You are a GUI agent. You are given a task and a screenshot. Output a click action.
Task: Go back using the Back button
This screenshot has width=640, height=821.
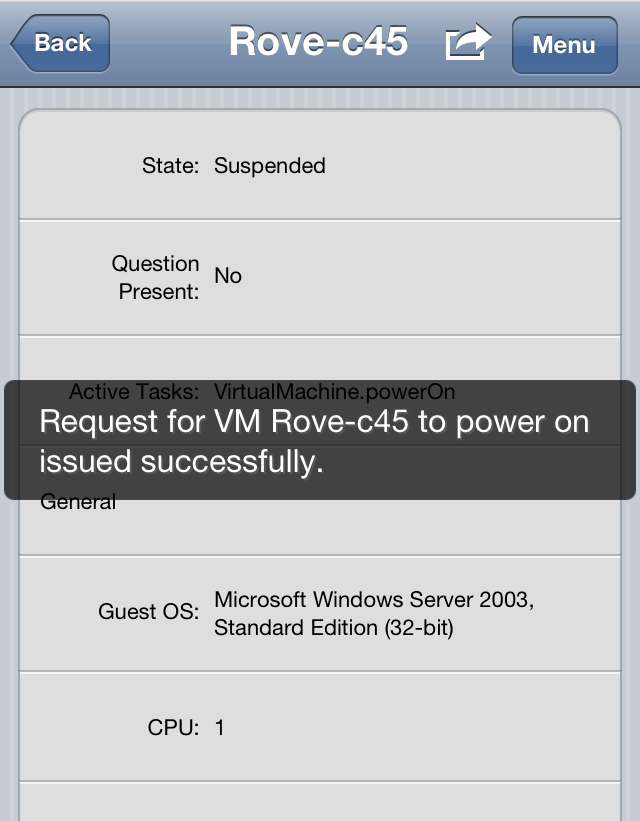60,44
